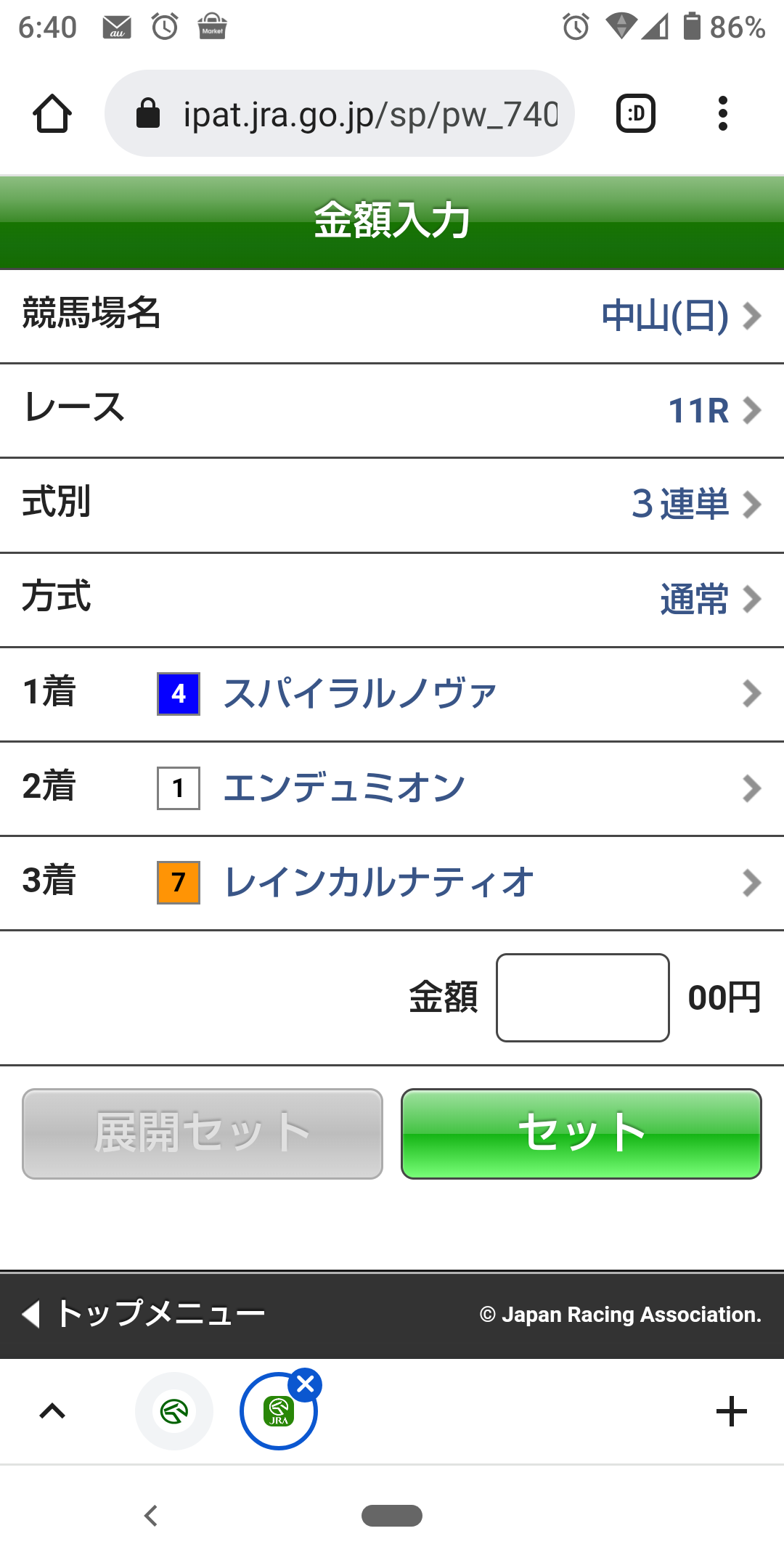Change the 2着 horse エンデュミオン
The width and height of the screenshot is (784, 1568).
pyautogui.click(x=392, y=788)
